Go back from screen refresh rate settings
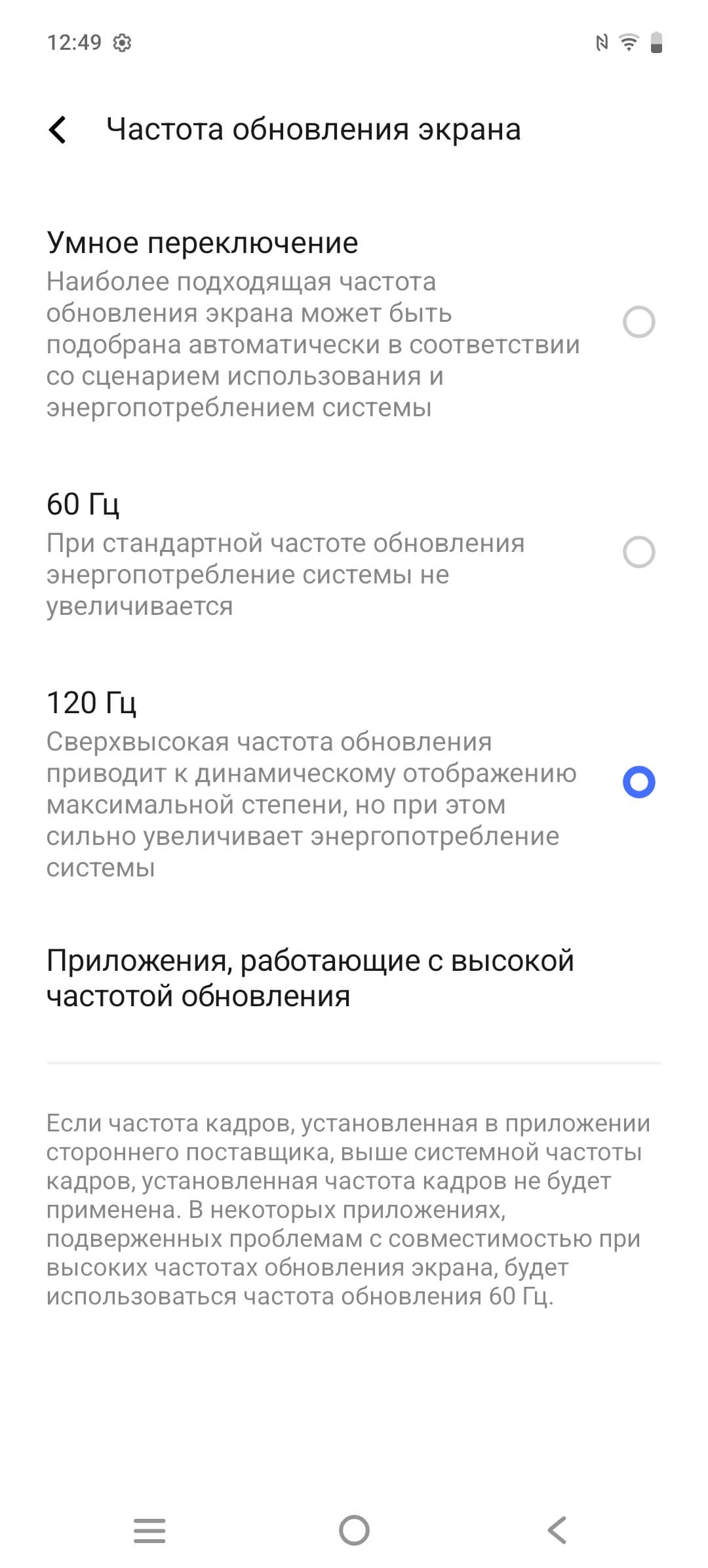The image size is (708, 1568). [x=58, y=129]
